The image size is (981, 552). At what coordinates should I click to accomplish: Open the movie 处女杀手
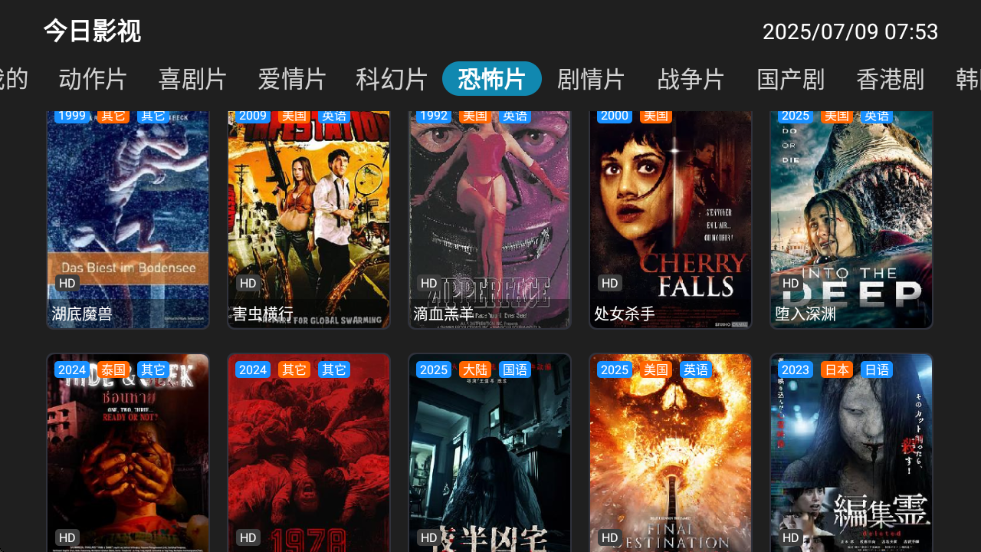671,218
